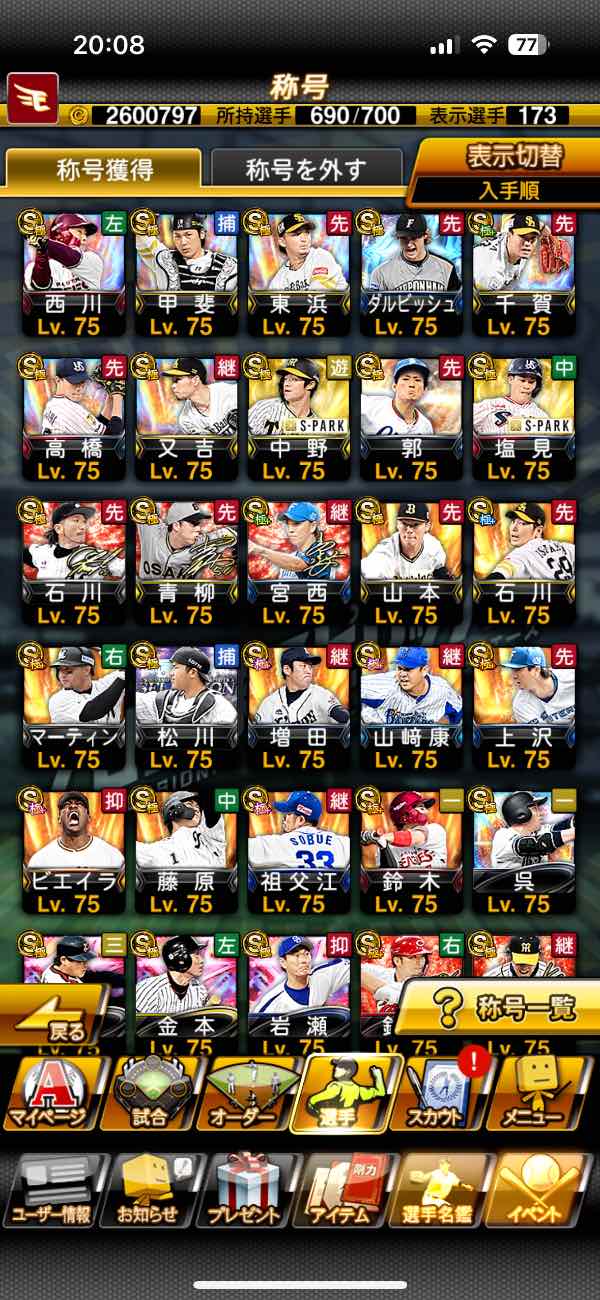Open player card 青柳

tap(187, 562)
